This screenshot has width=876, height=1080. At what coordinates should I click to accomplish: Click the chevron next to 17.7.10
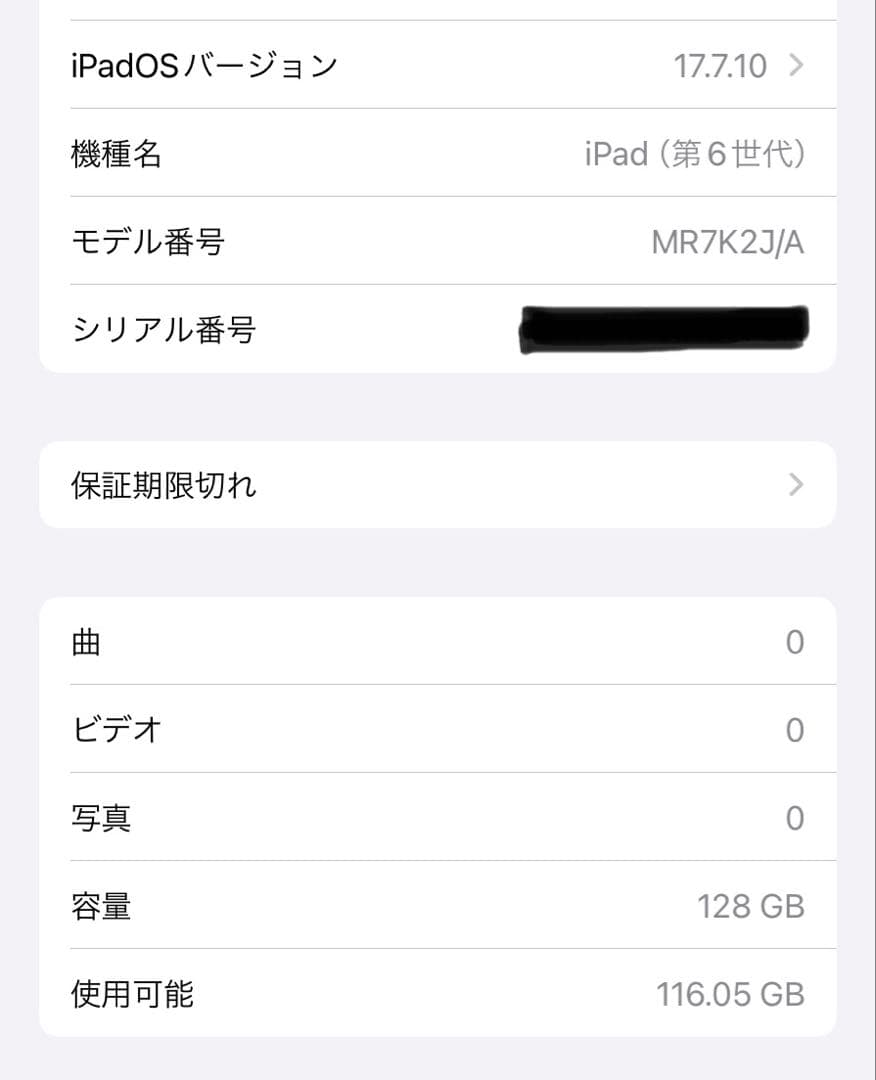pos(796,65)
